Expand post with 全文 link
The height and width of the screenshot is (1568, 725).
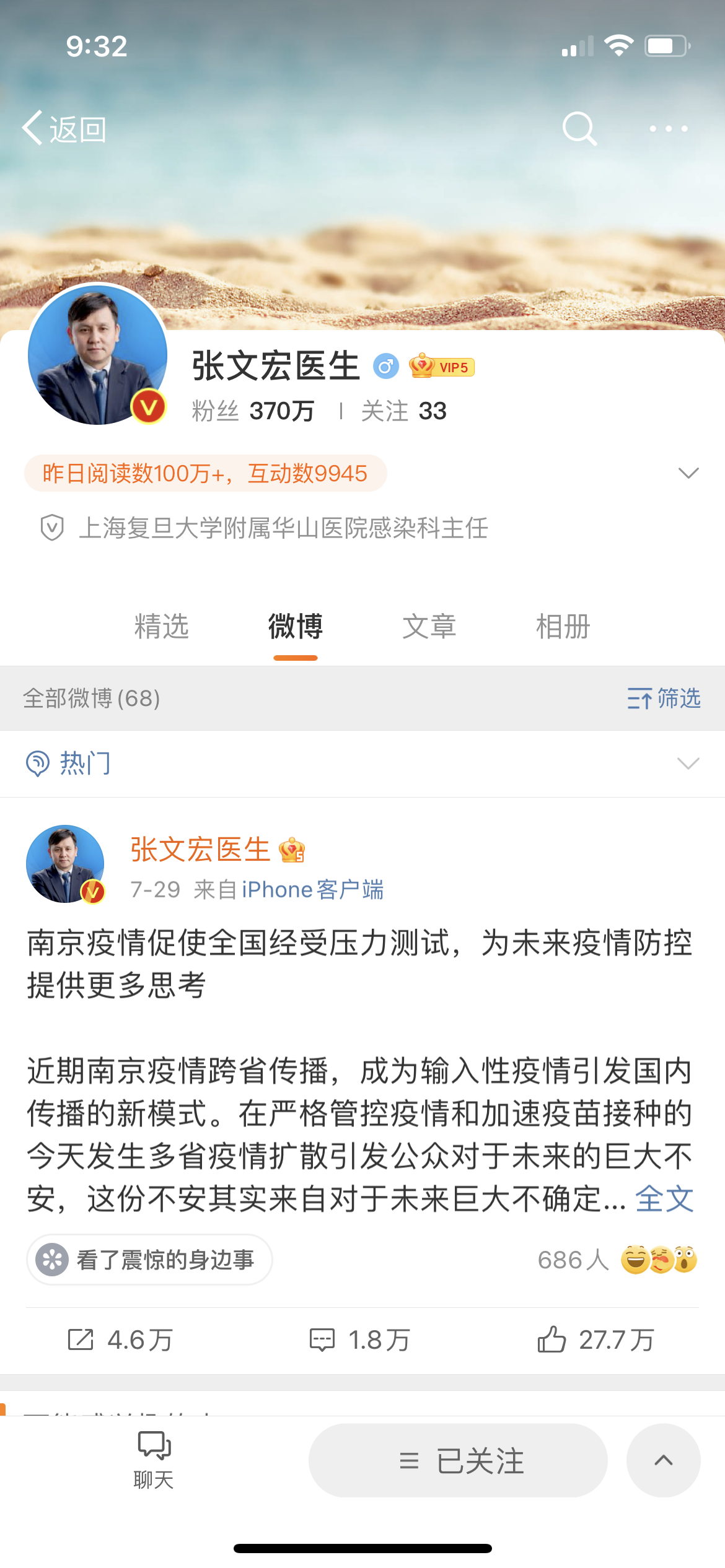pyautogui.click(x=664, y=1199)
